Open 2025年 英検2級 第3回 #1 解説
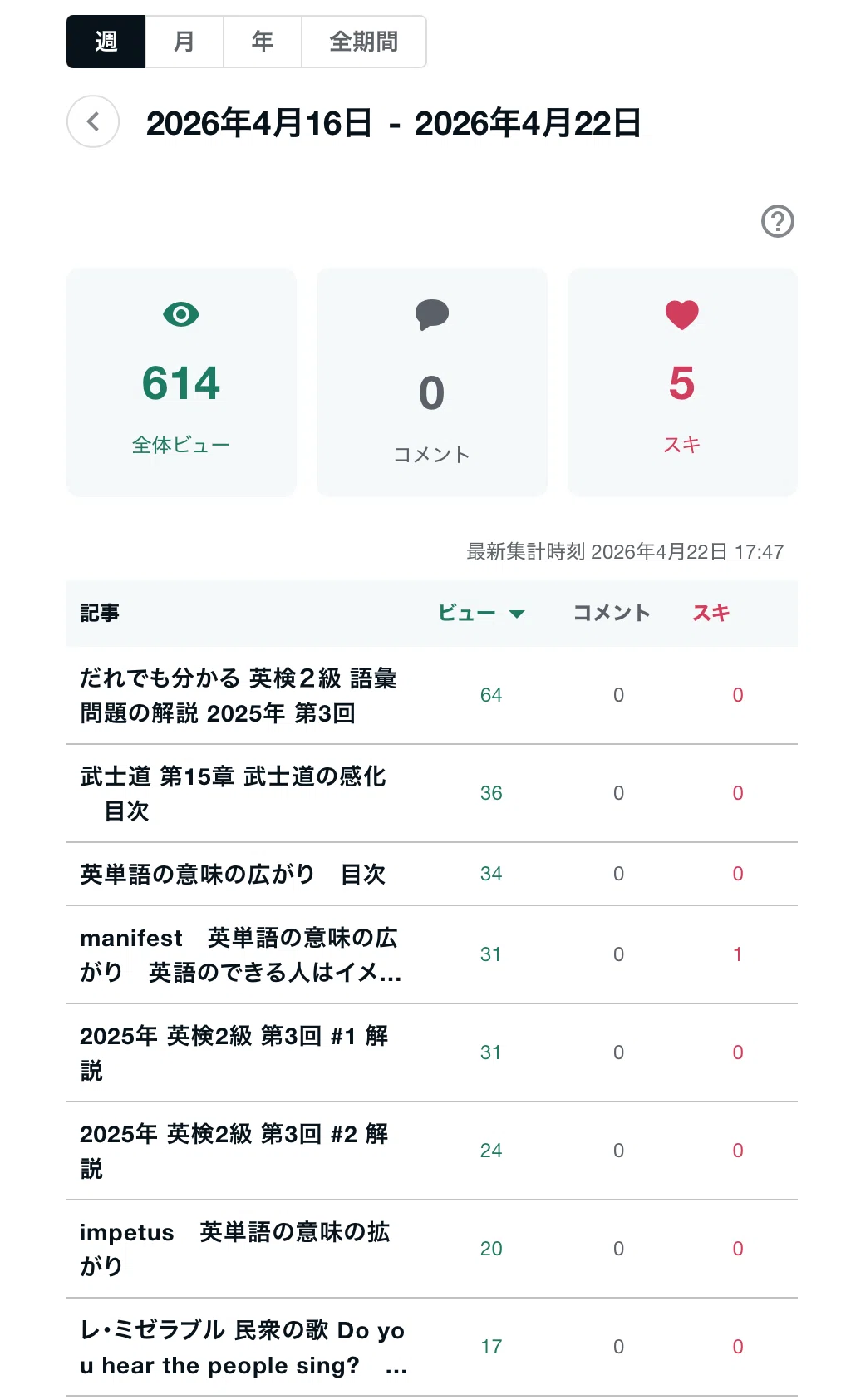 click(234, 1053)
